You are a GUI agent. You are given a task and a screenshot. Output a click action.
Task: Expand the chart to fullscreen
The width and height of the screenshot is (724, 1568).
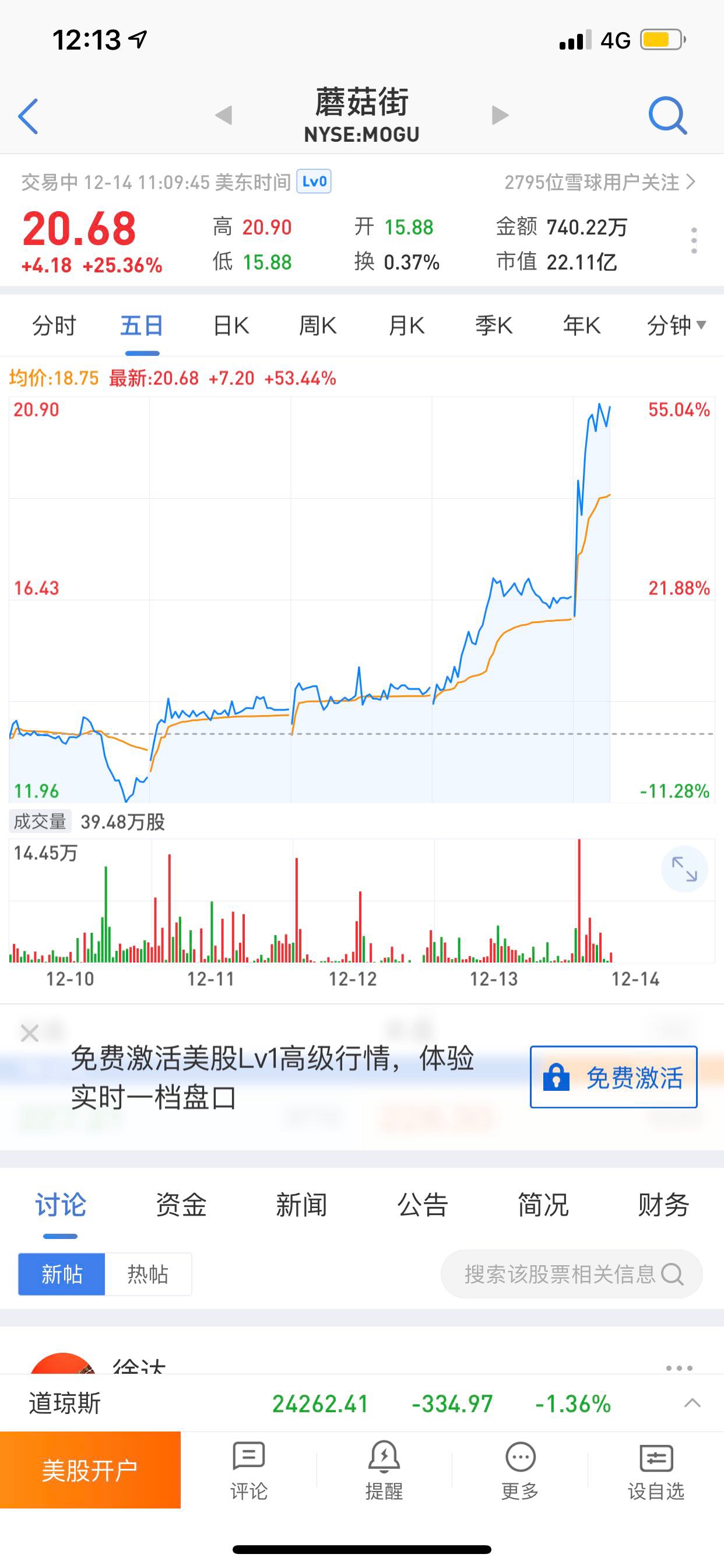point(684,869)
